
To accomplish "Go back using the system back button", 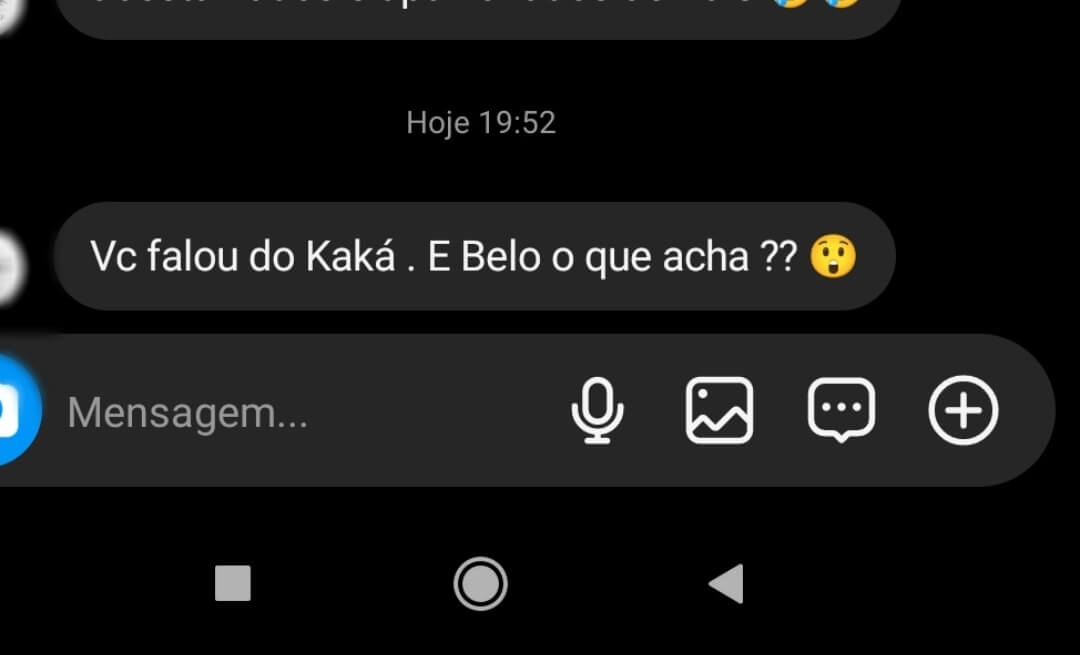I will (727, 583).
